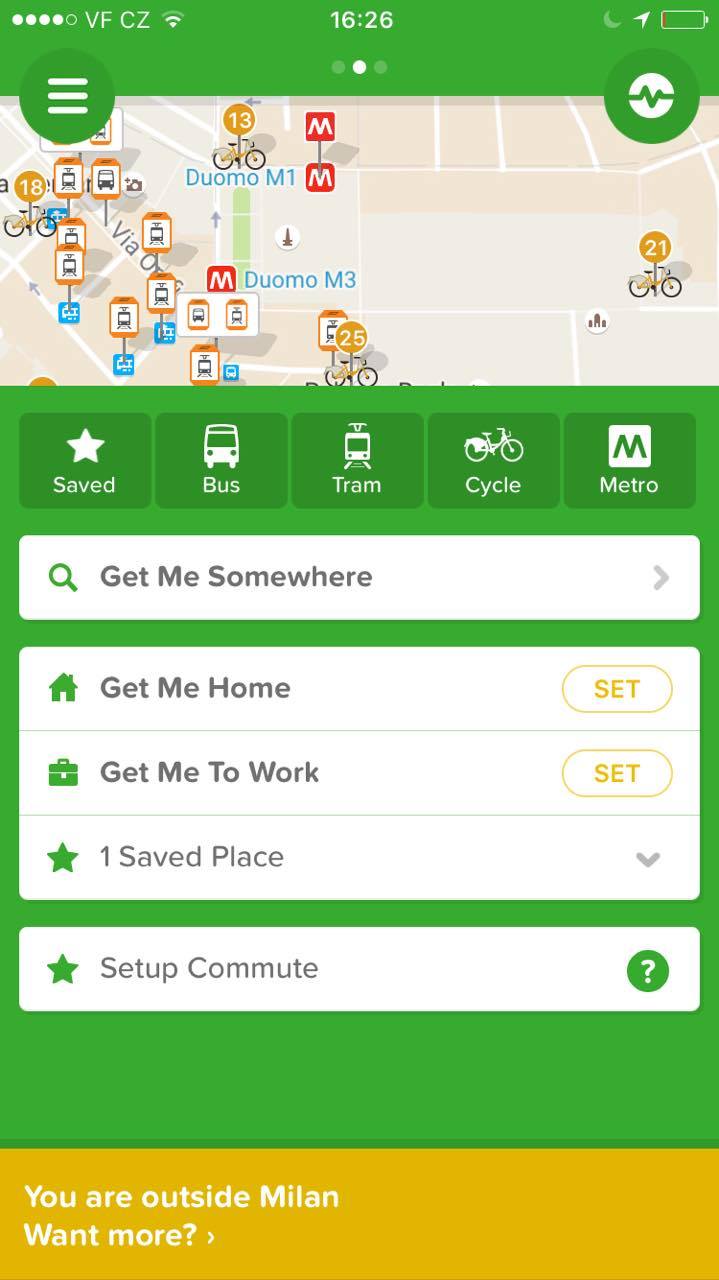
Task: Show nearby Tram stops
Action: (x=357, y=461)
